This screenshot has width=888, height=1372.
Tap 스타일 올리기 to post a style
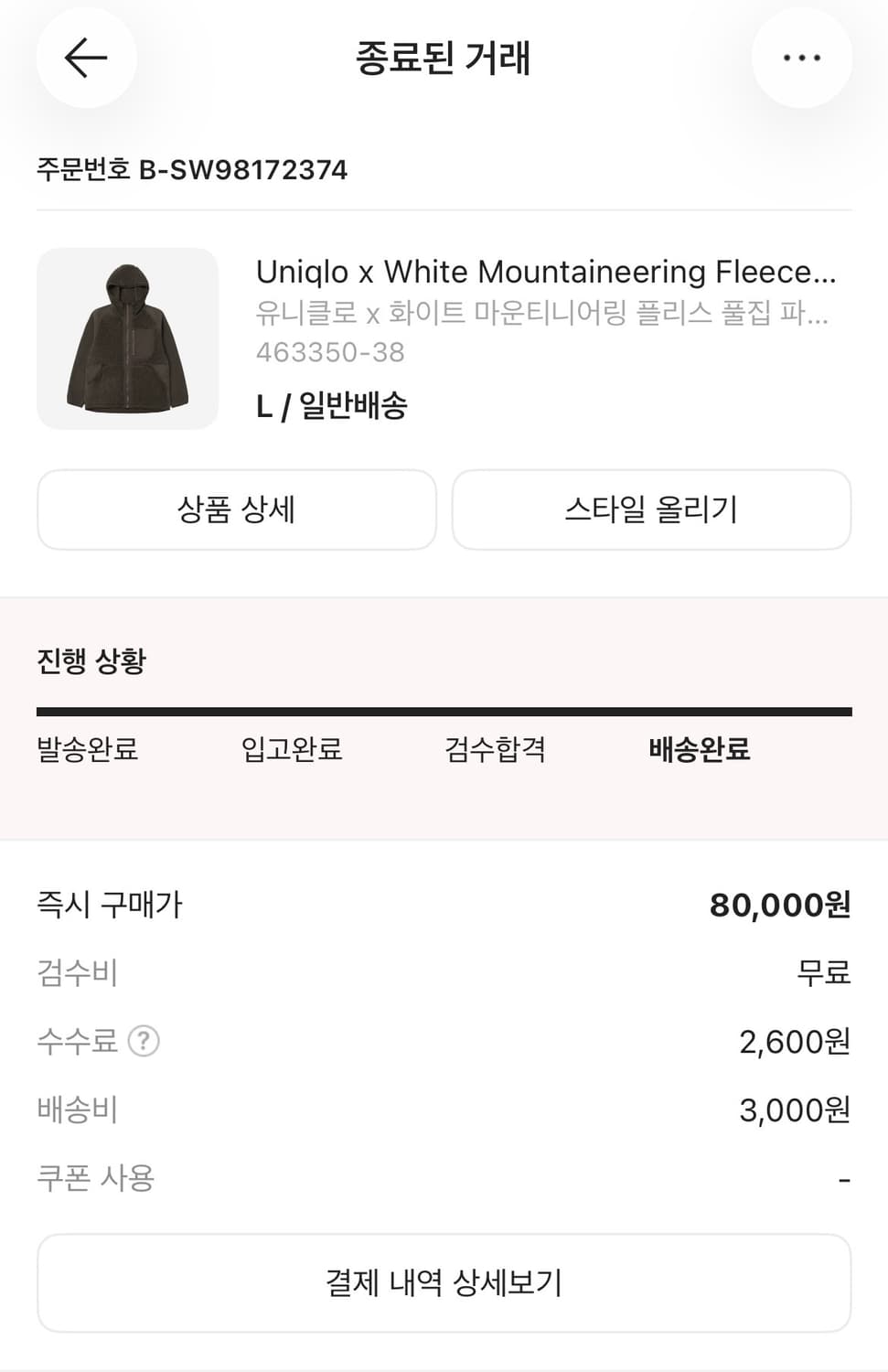click(651, 509)
